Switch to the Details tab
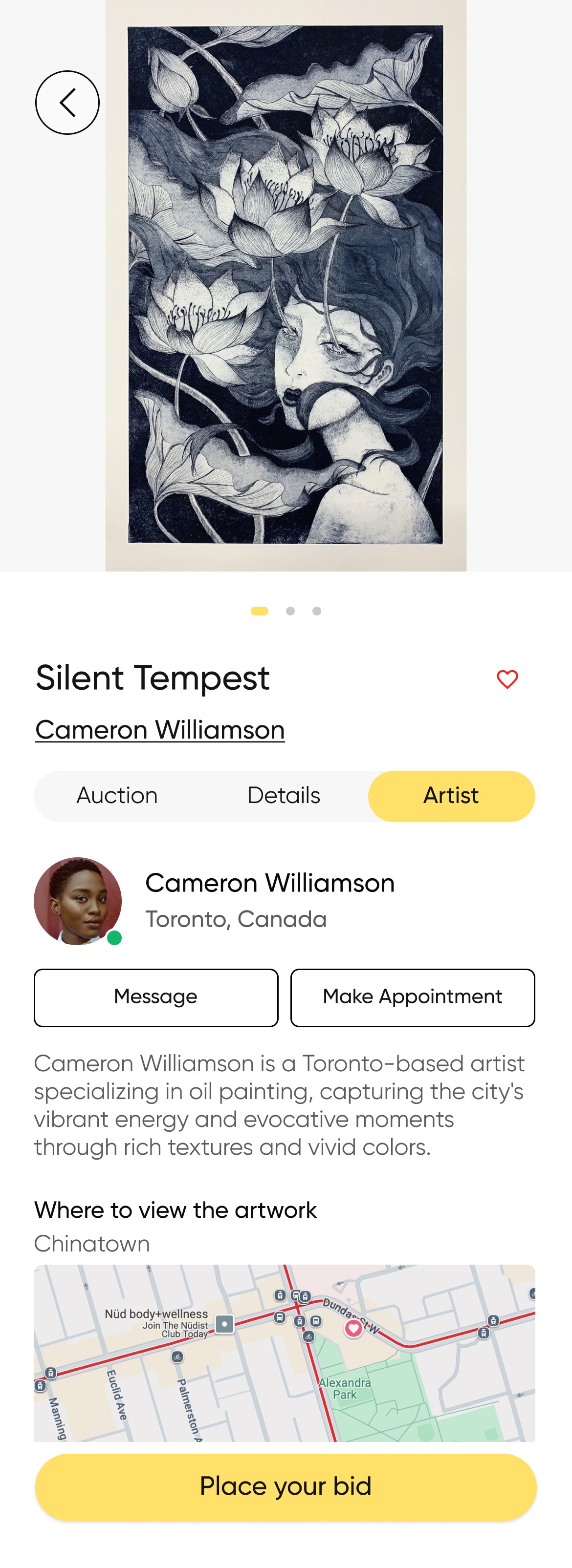Viewport: 572px width, 1568px height. (284, 796)
